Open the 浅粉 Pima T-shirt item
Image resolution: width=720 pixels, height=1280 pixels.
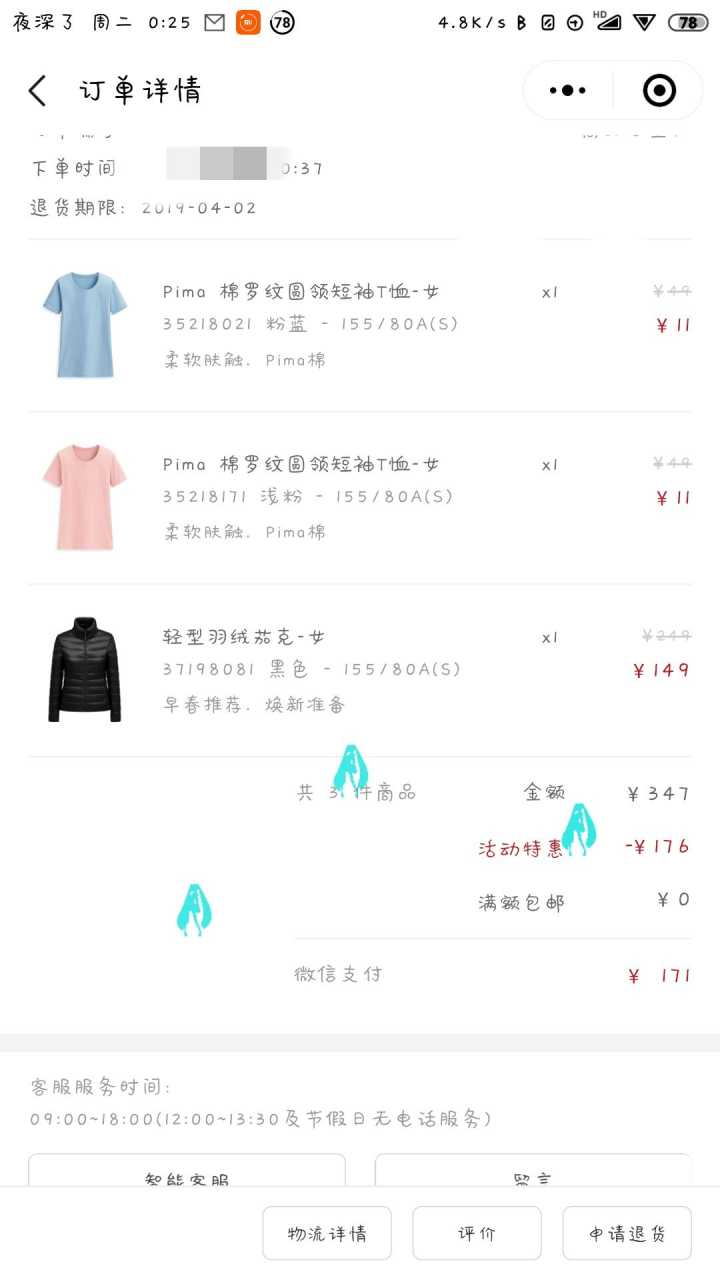(300, 498)
